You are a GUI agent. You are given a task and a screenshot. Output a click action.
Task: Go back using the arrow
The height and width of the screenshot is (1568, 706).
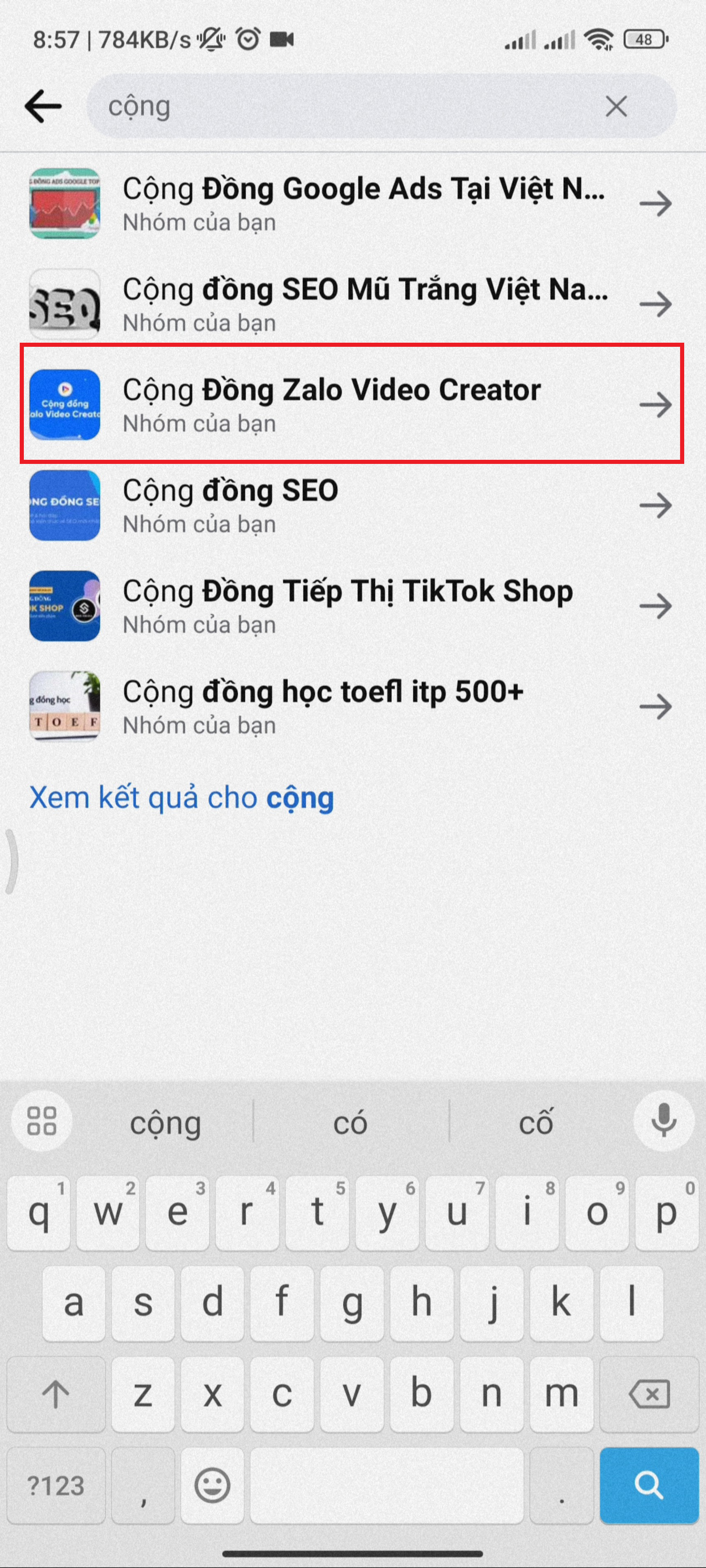[43, 106]
